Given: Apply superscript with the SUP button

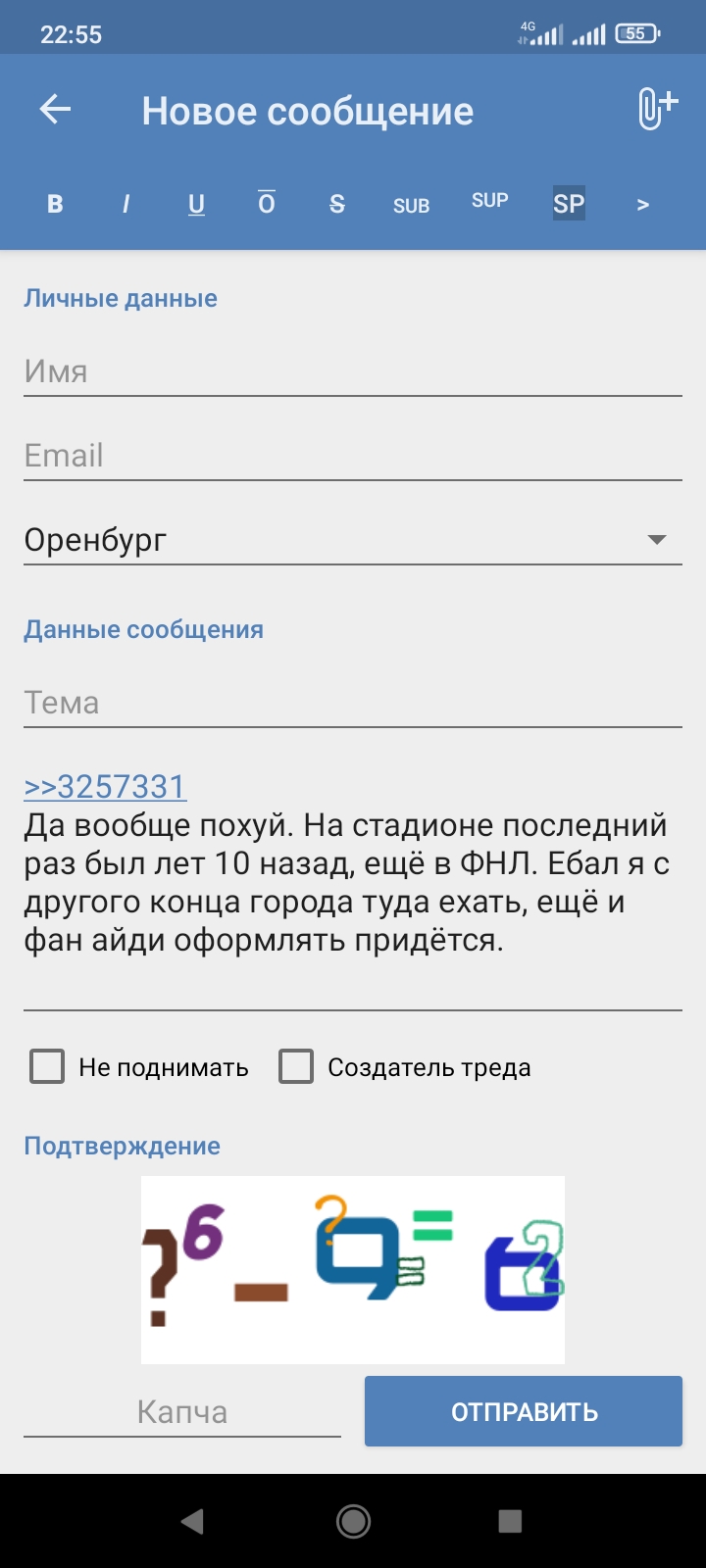Looking at the screenshot, I should [x=489, y=200].
